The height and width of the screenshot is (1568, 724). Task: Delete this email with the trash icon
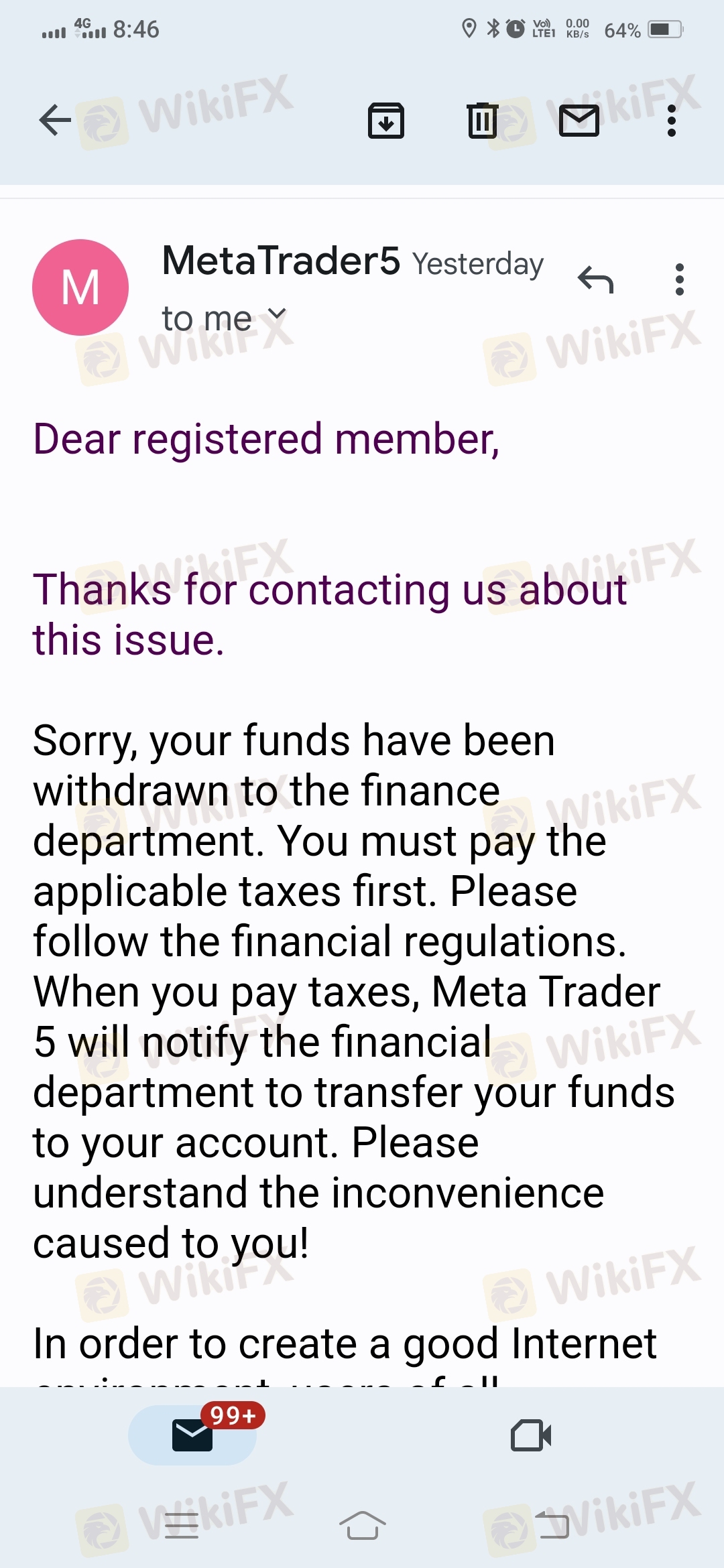click(x=483, y=121)
